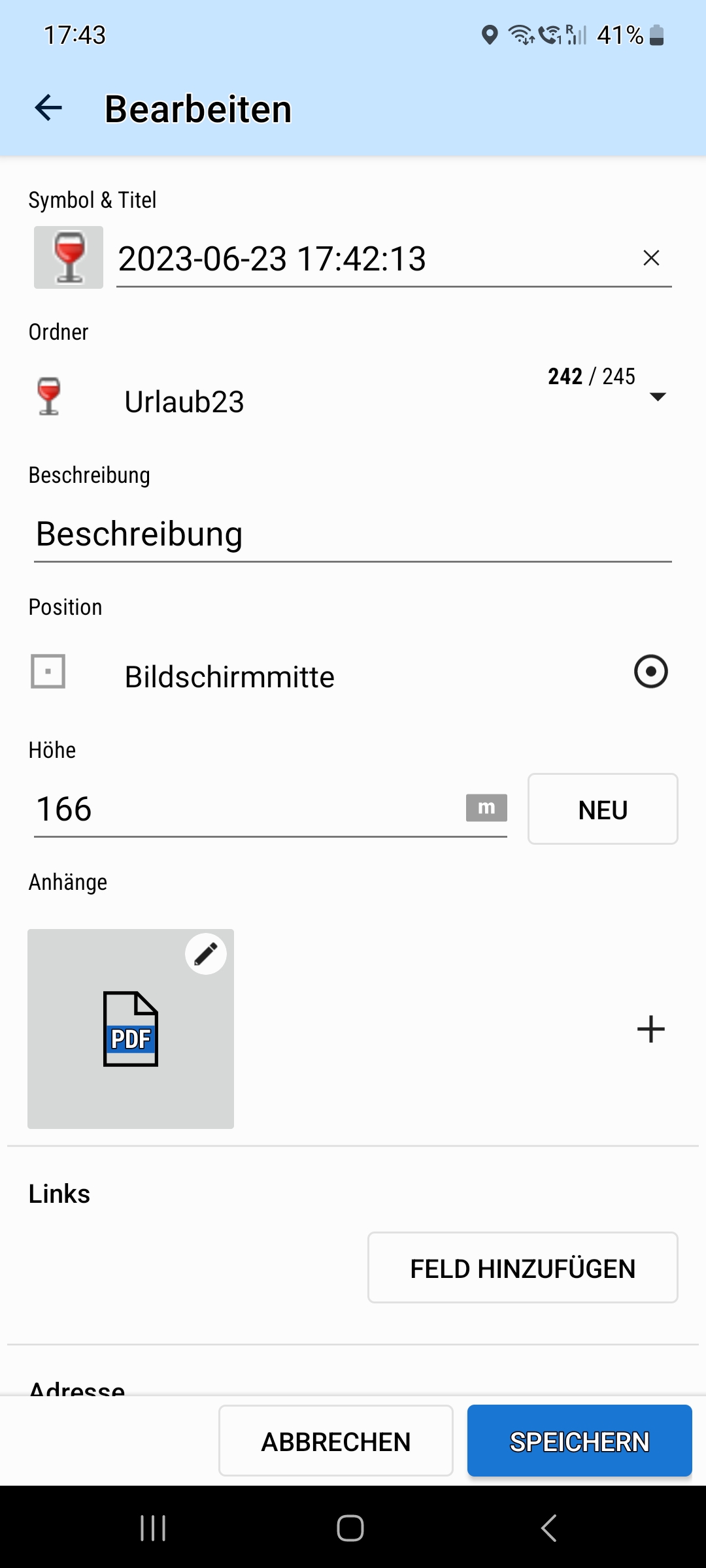The width and height of the screenshot is (706, 1568).
Task: Save changes with SPEICHERN
Action: point(579,1441)
